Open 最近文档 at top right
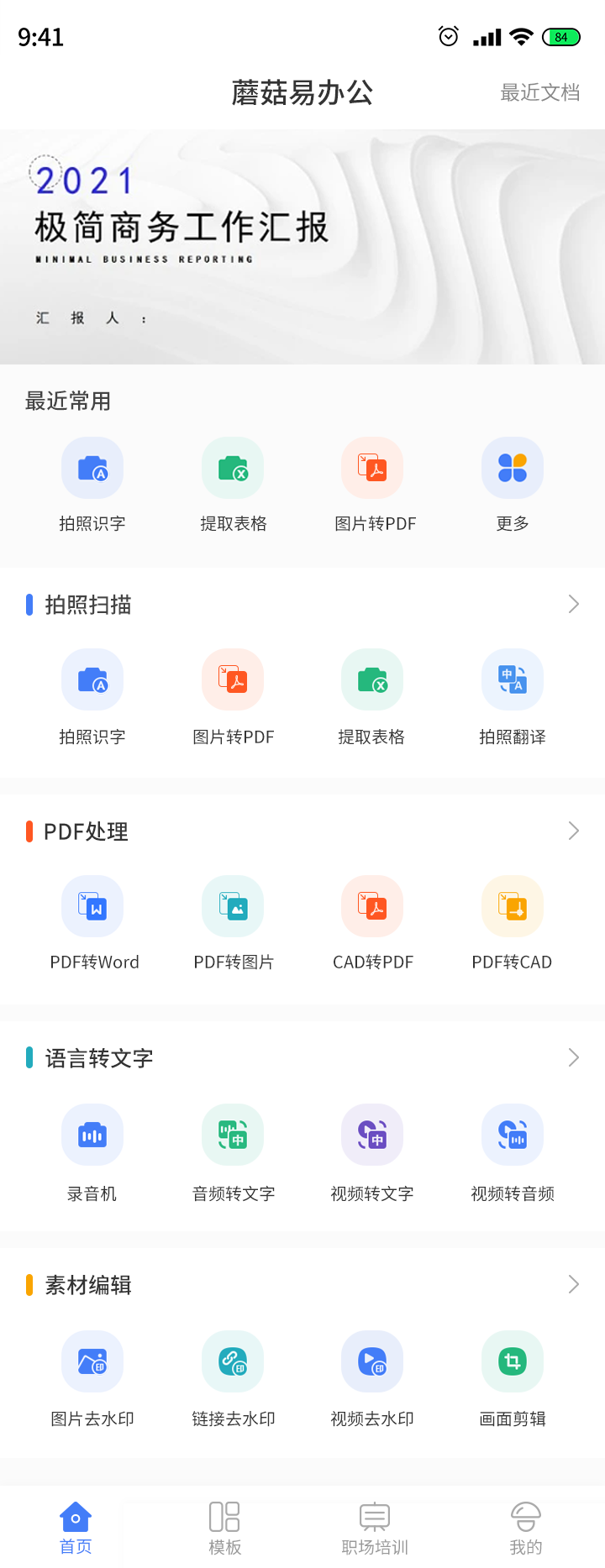This screenshot has width=605, height=1568. click(540, 92)
